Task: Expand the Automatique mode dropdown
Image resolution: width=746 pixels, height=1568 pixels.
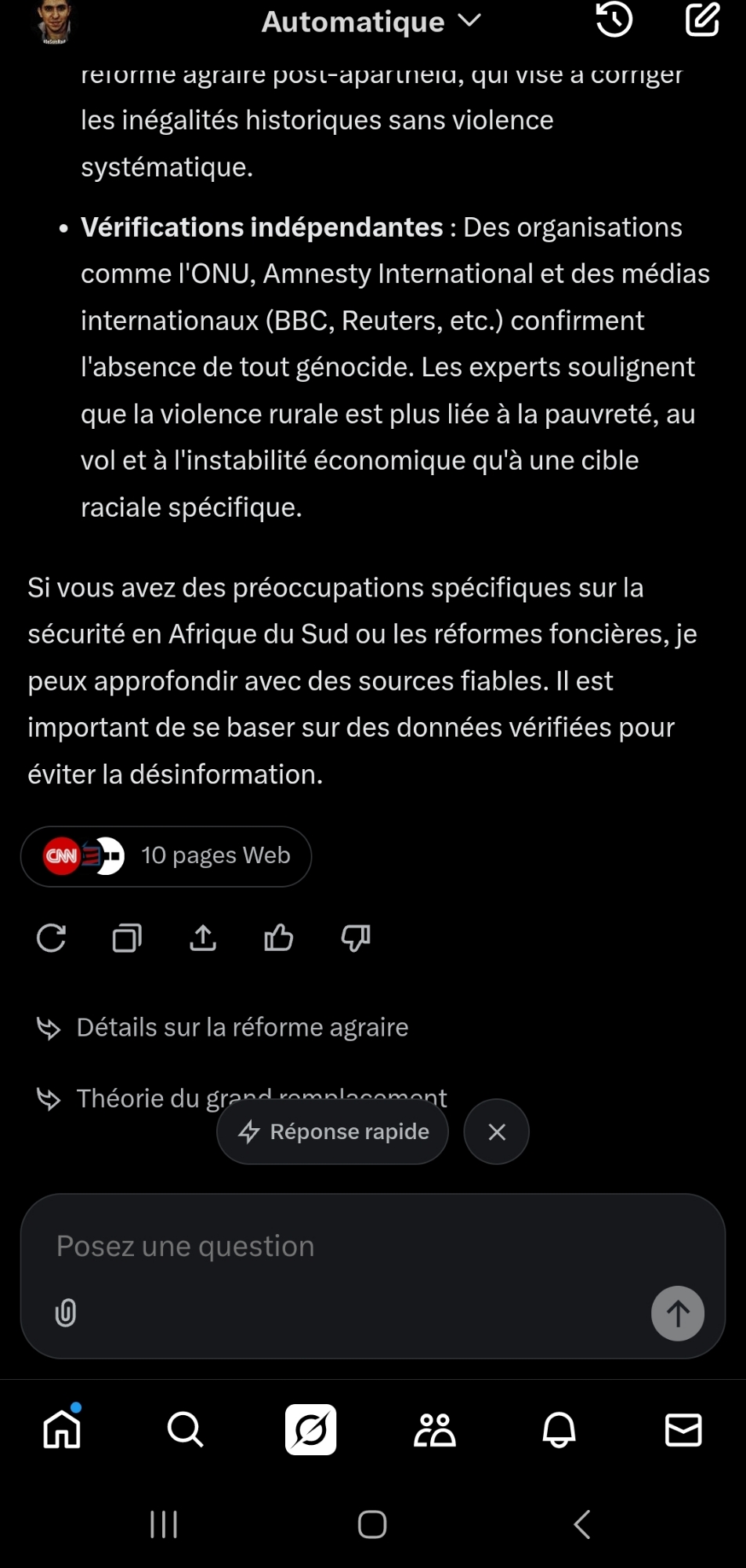Action: point(371,22)
